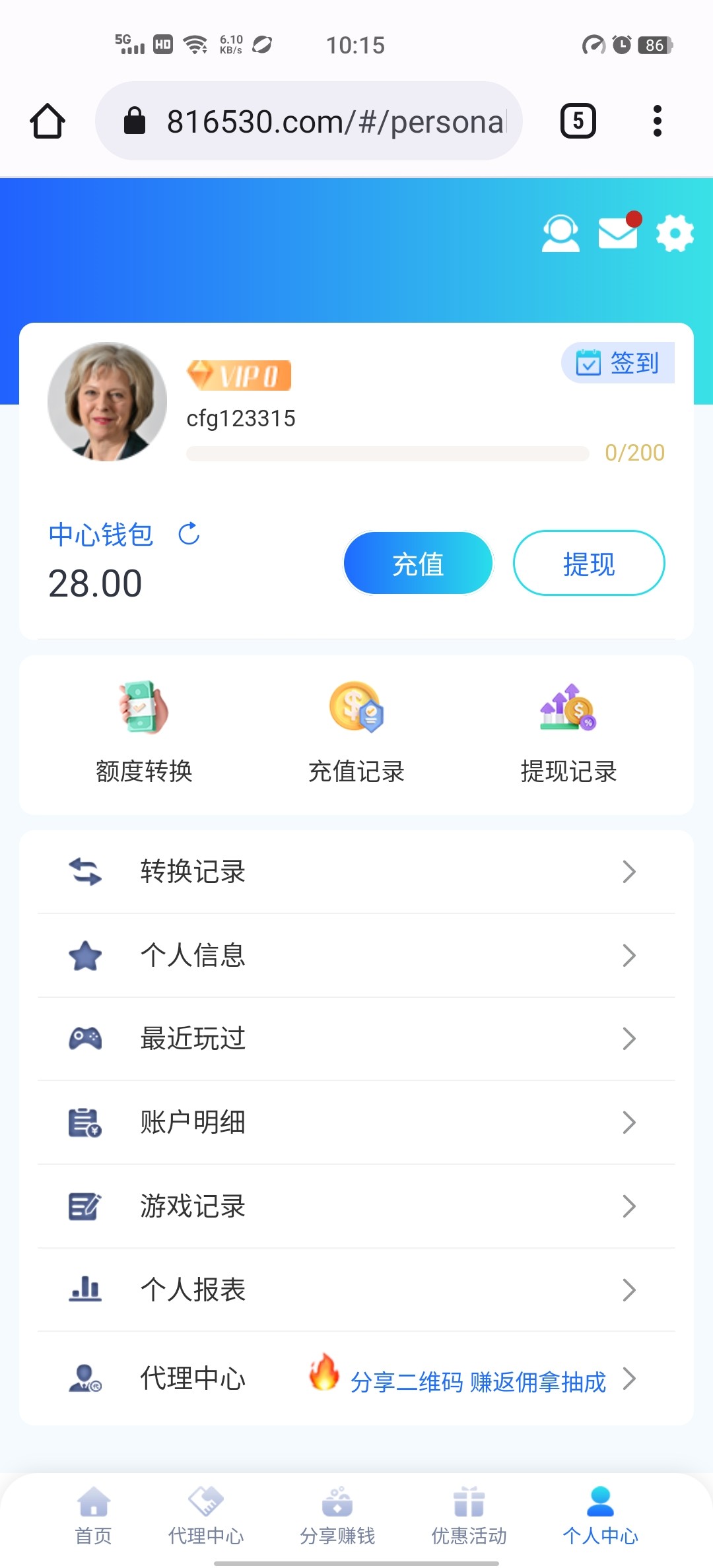Open settings gear icon
713x1568 pixels.
coord(675,233)
